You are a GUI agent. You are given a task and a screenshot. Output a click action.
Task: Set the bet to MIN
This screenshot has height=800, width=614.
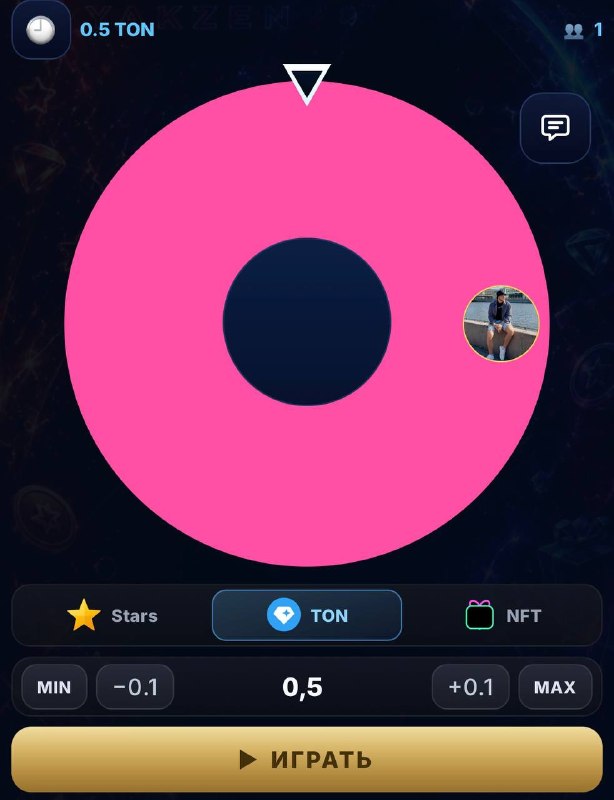pos(54,687)
